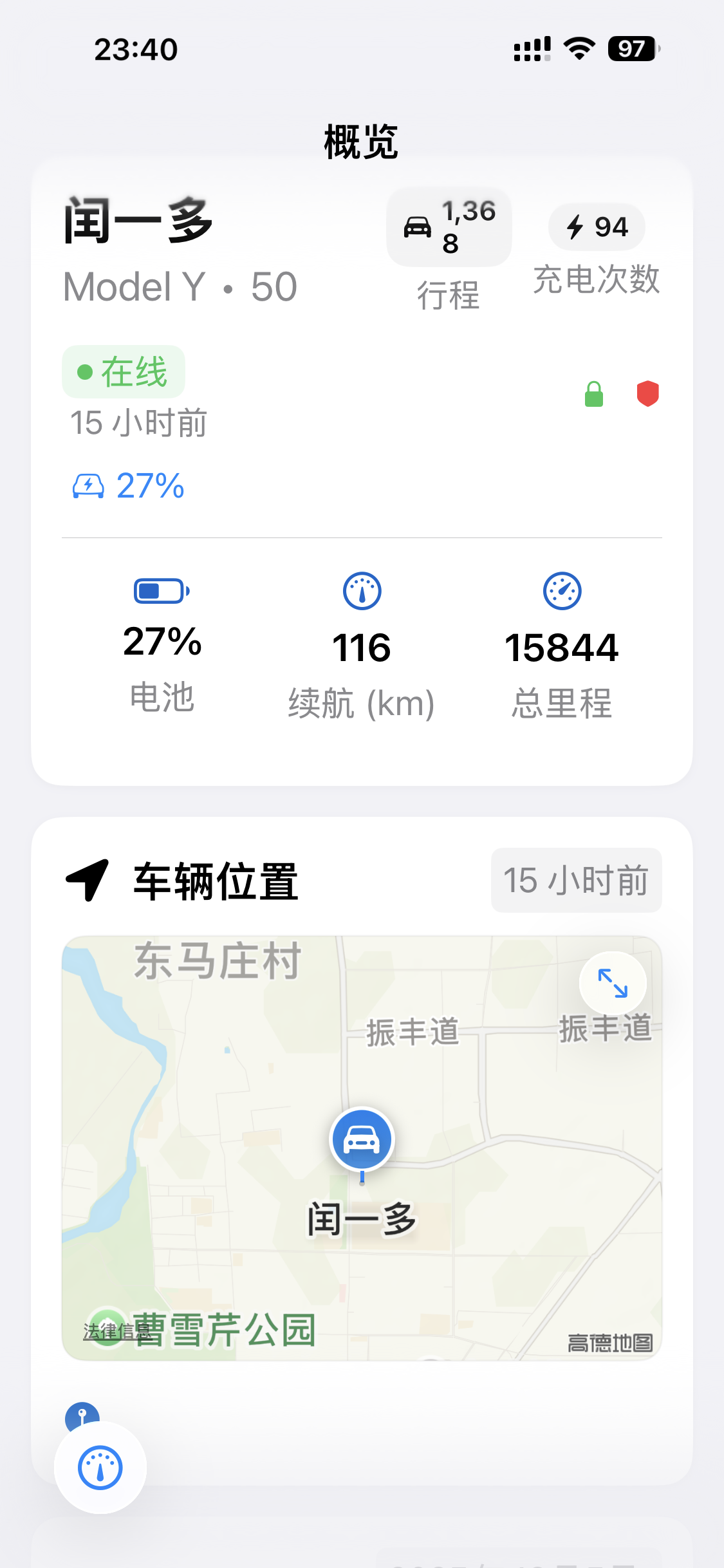This screenshot has width=724, height=1568.
Task: Open the 行程 trips counter chip
Action: (x=449, y=227)
